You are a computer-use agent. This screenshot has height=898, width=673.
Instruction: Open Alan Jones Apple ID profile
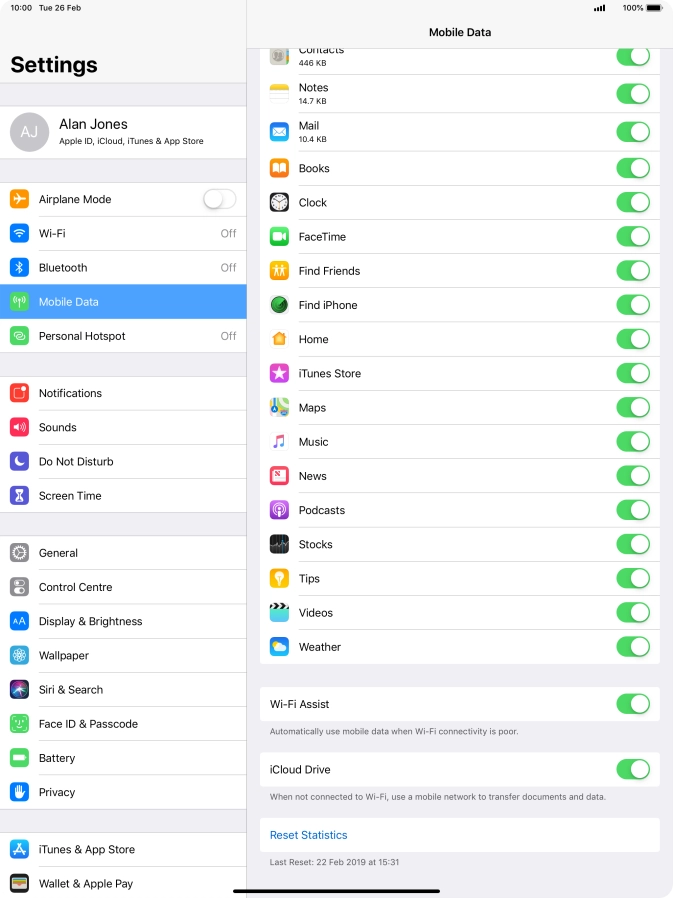(122, 132)
